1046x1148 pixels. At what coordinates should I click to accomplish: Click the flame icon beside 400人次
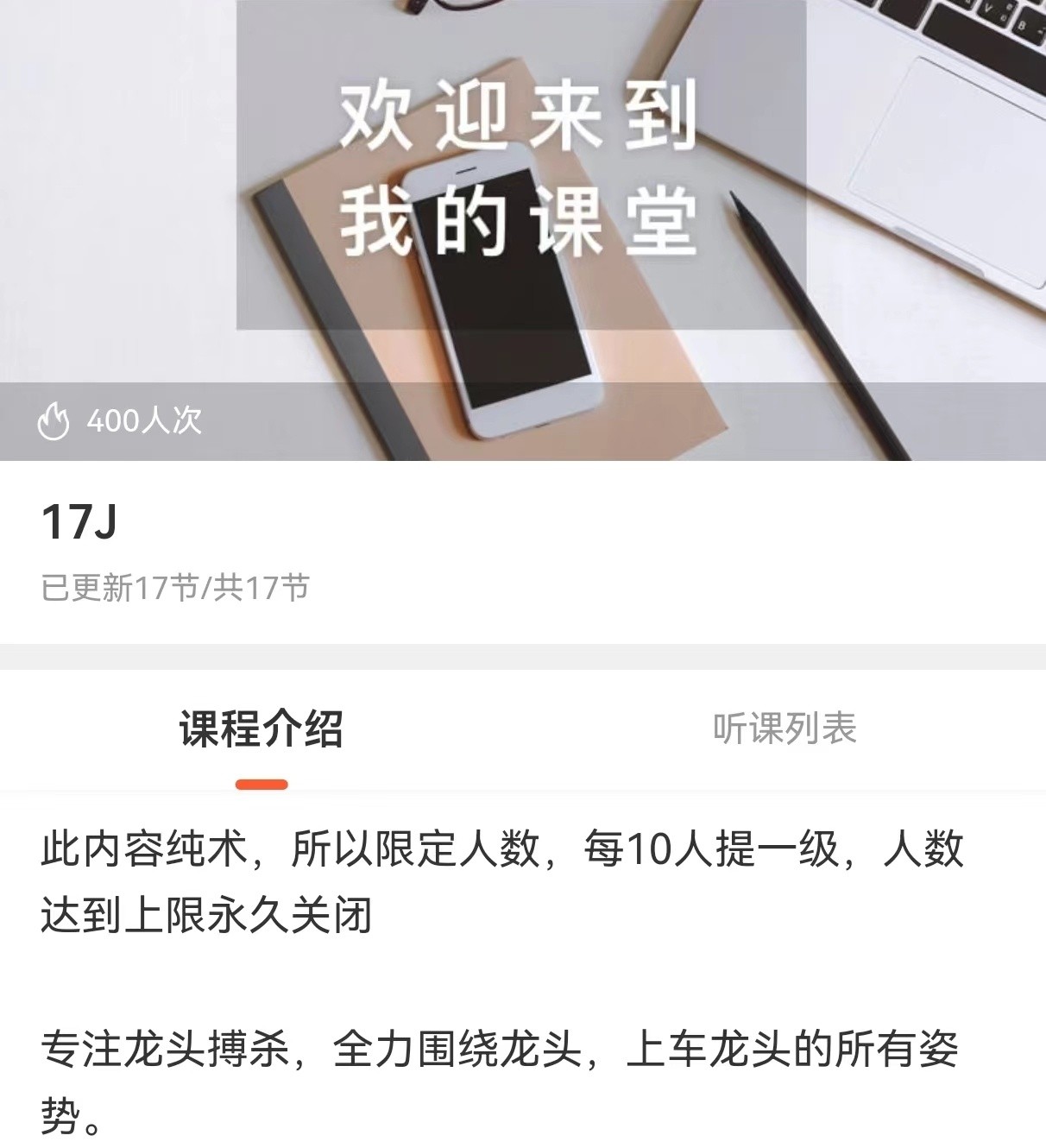tap(54, 422)
